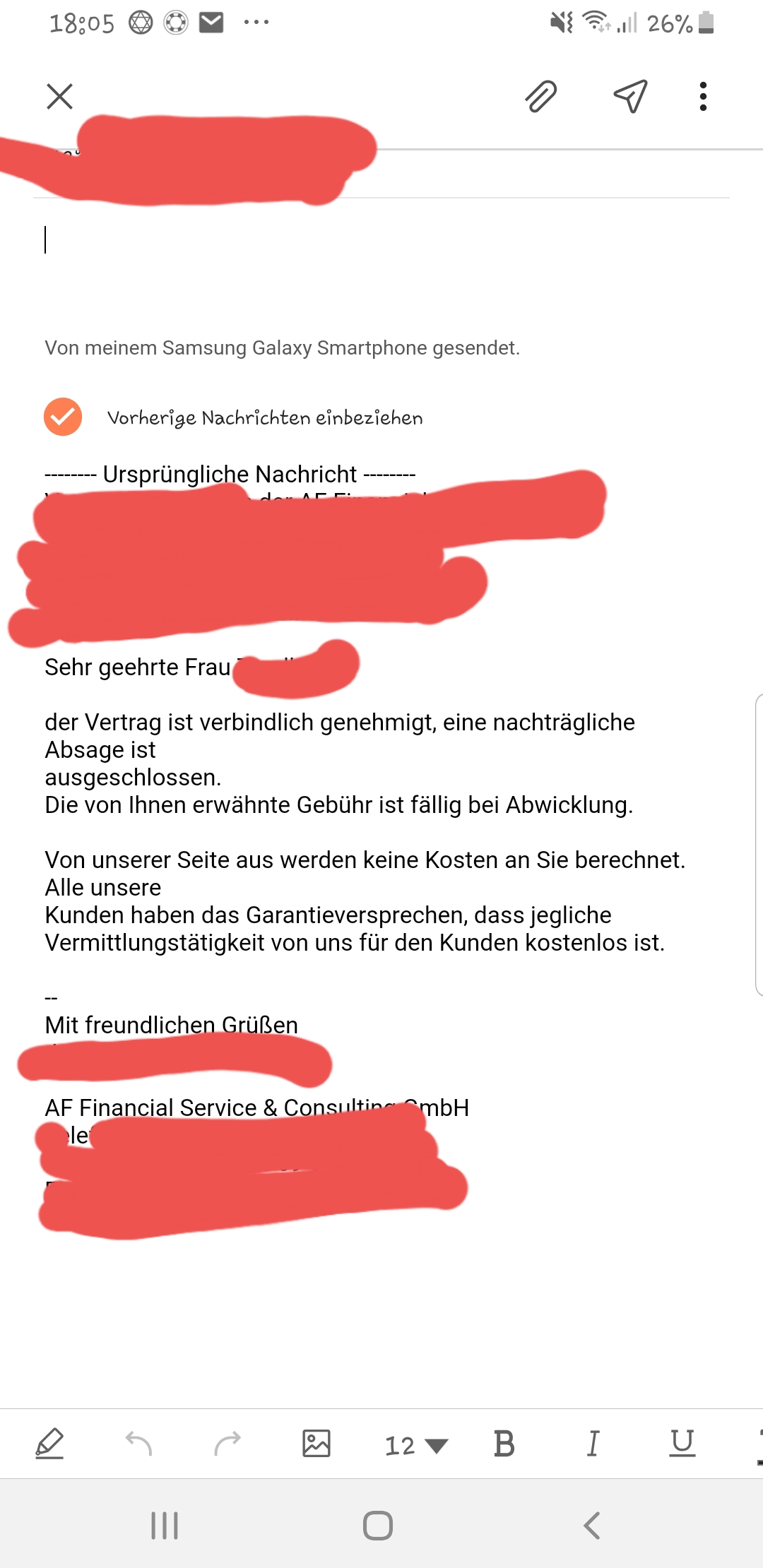Close the email draft
Image resolution: width=763 pixels, height=1568 pixels.
[59, 97]
